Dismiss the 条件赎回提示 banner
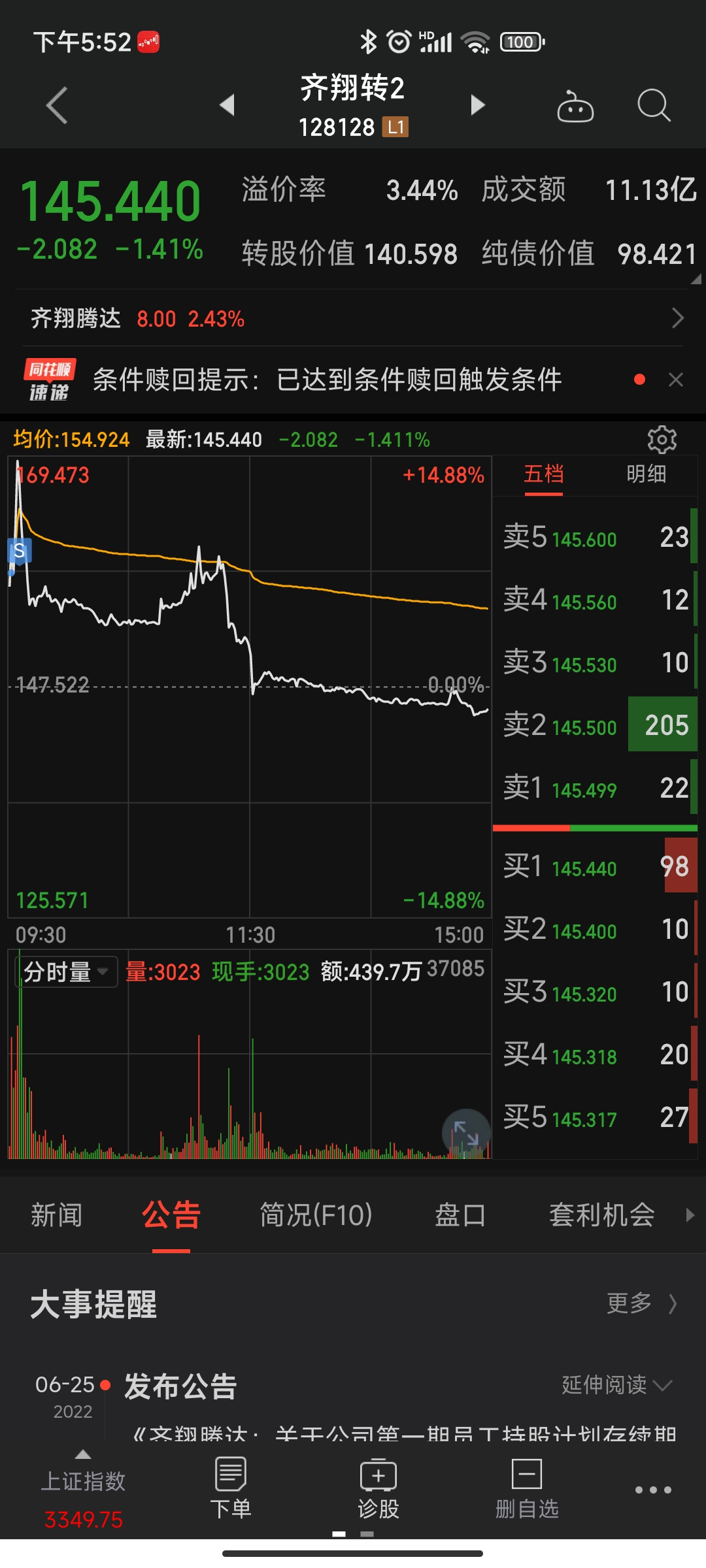The height and width of the screenshot is (1568, 706). click(676, 380)
